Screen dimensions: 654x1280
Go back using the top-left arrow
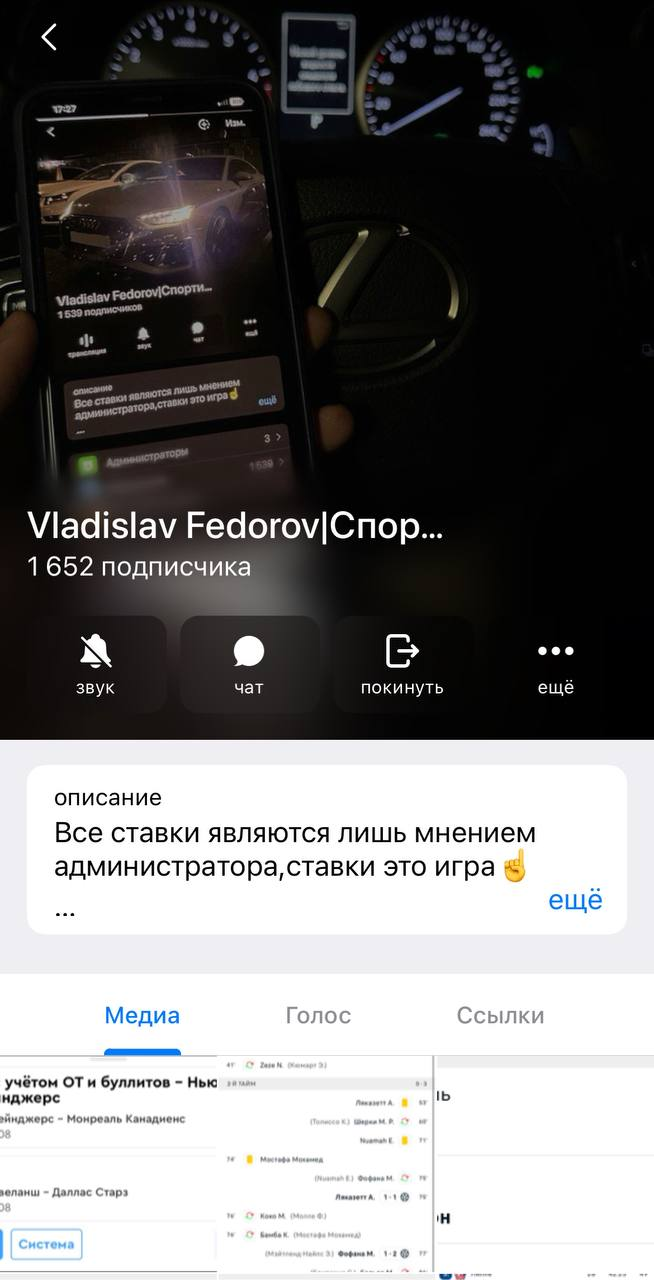coord(48,37)
